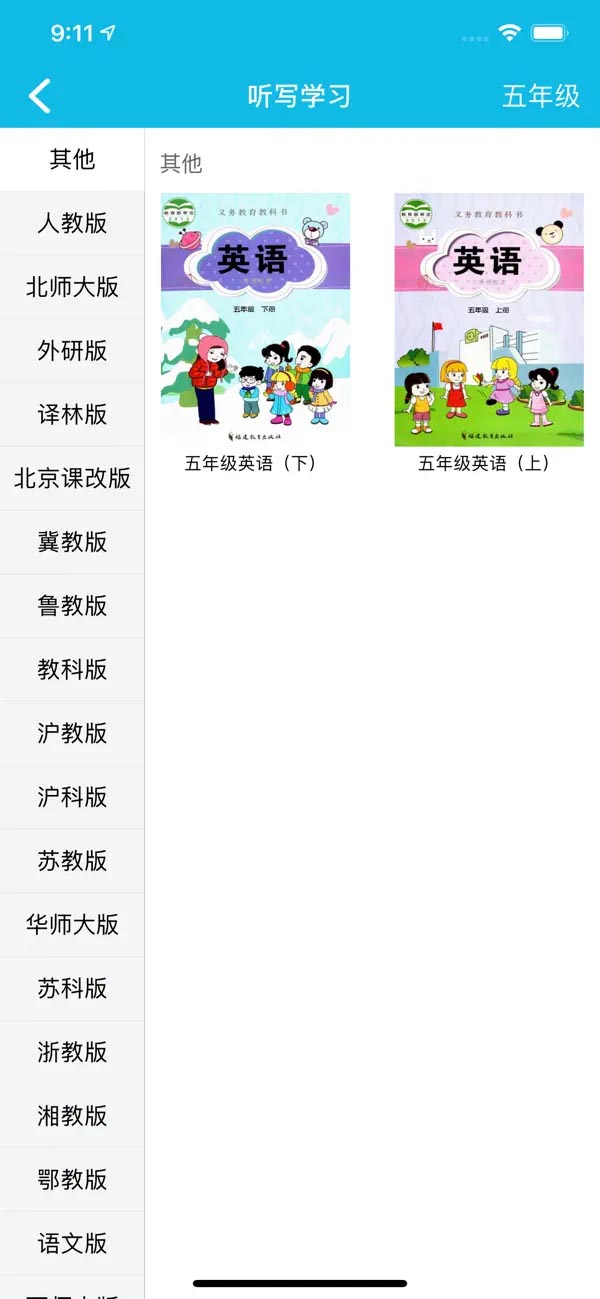Switch to 人教版 in the sidebar
The image size is (600, 1299).
tap(72, 223)
